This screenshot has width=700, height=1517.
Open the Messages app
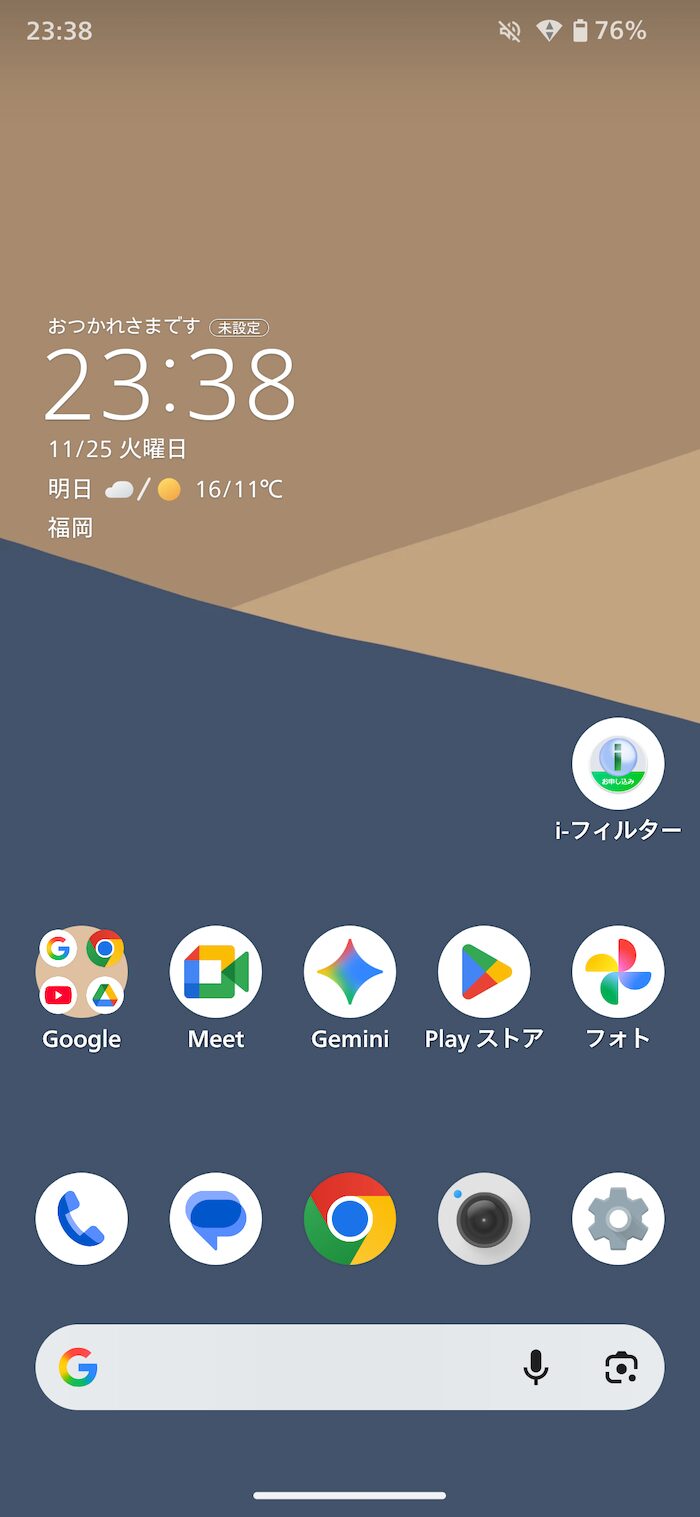click(216, 1219)
